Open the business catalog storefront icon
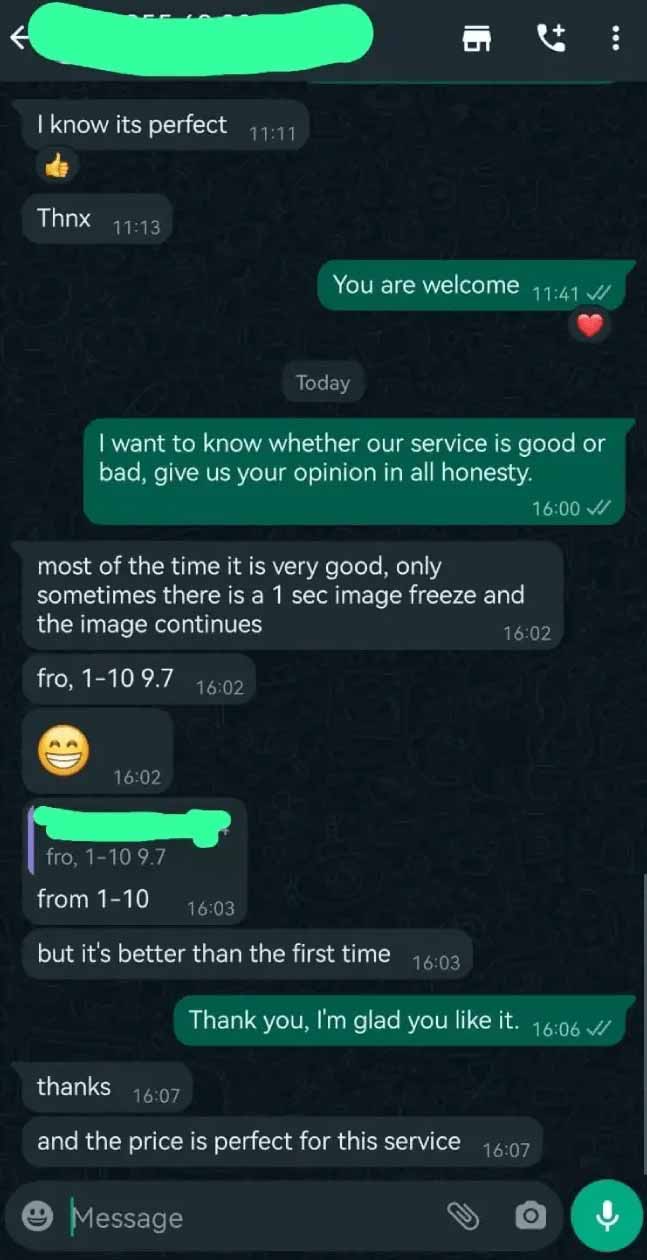The width and height of the screenshot is (647, 1260). (x=478, y=39)
